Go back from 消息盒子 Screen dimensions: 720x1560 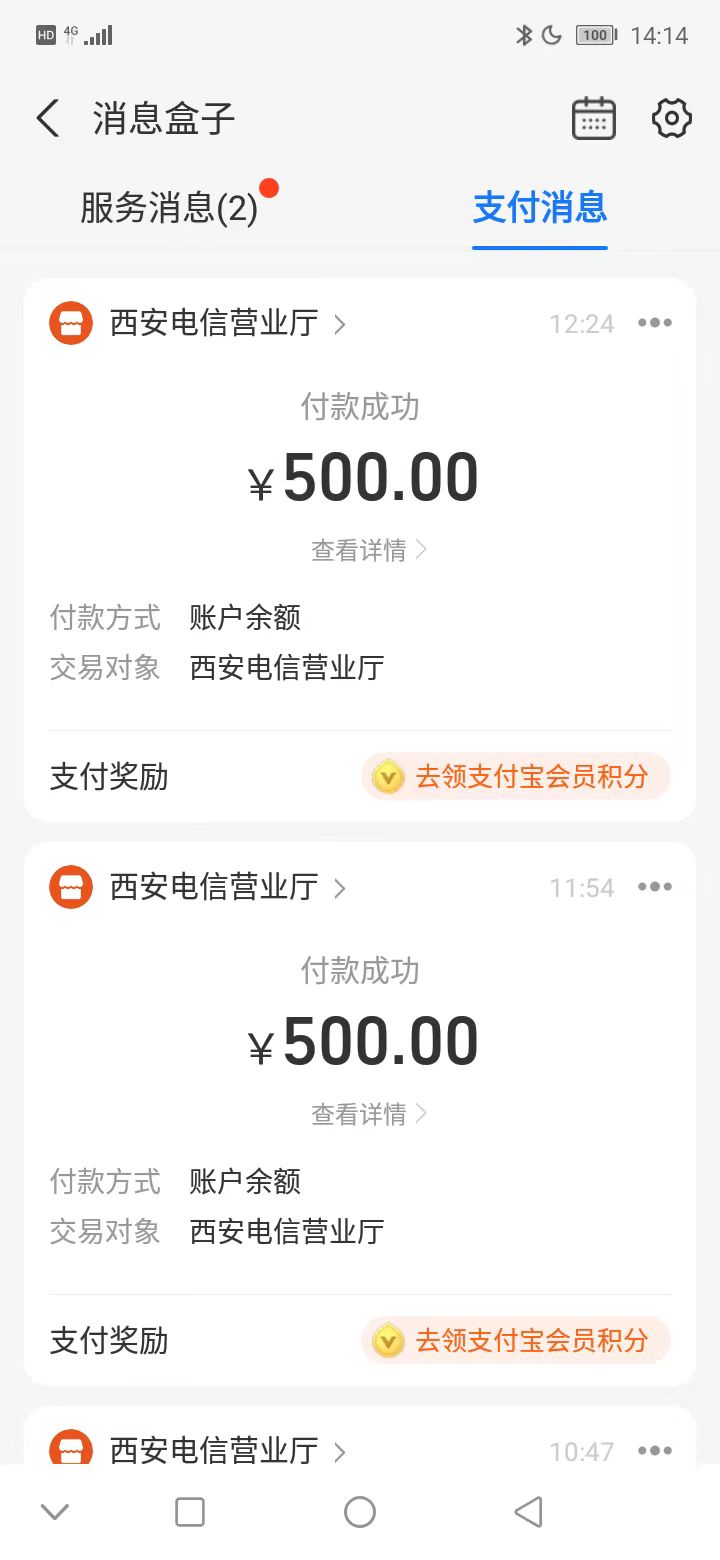point(48,118)
